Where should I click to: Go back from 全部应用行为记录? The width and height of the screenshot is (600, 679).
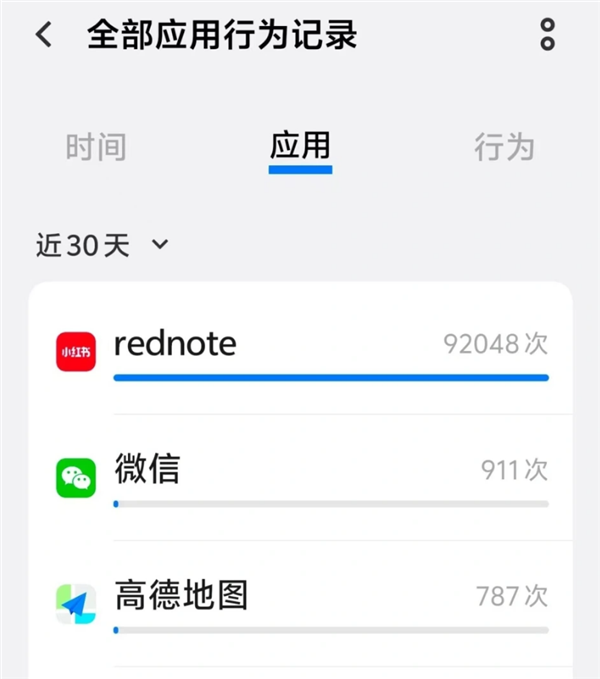coord(43,35)
